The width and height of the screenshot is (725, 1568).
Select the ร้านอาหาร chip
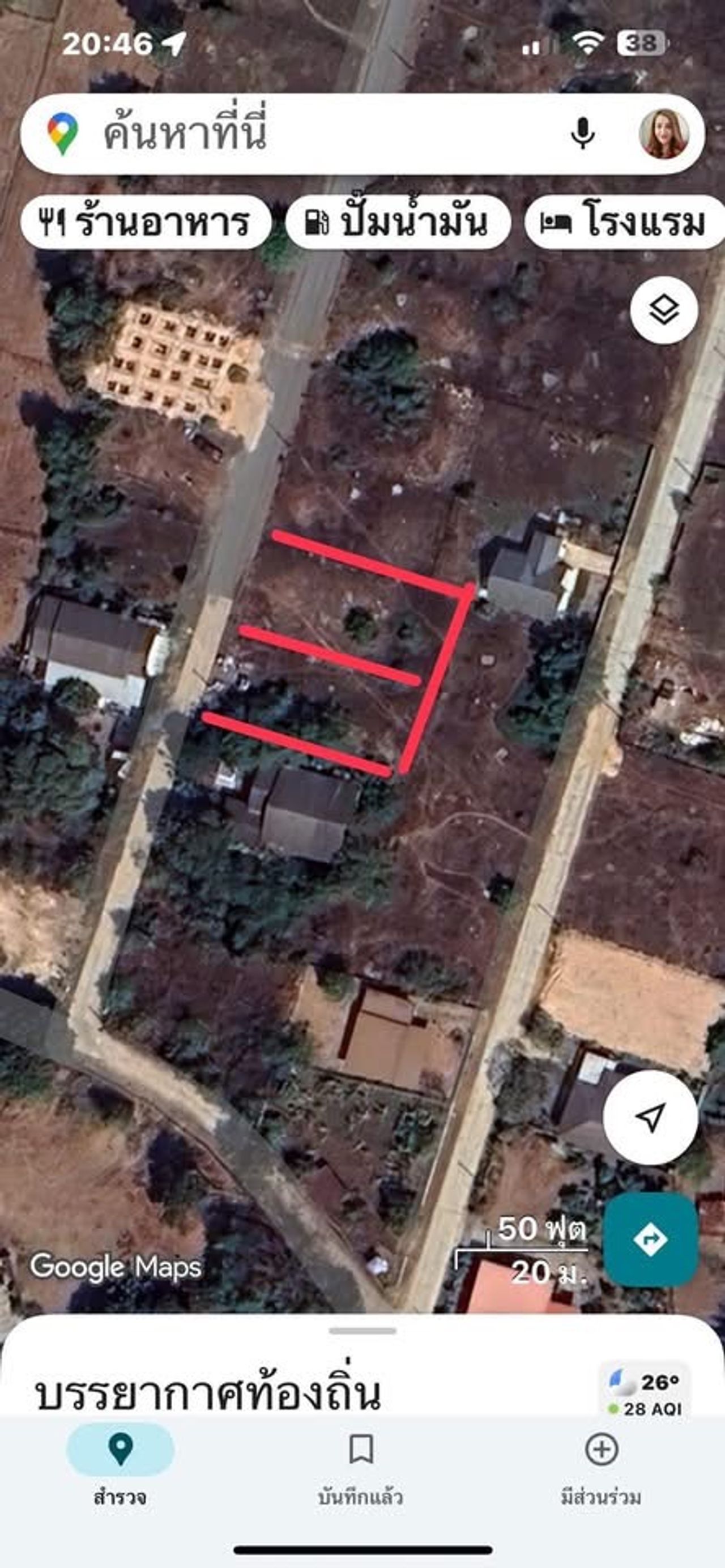tap(146, 223)
